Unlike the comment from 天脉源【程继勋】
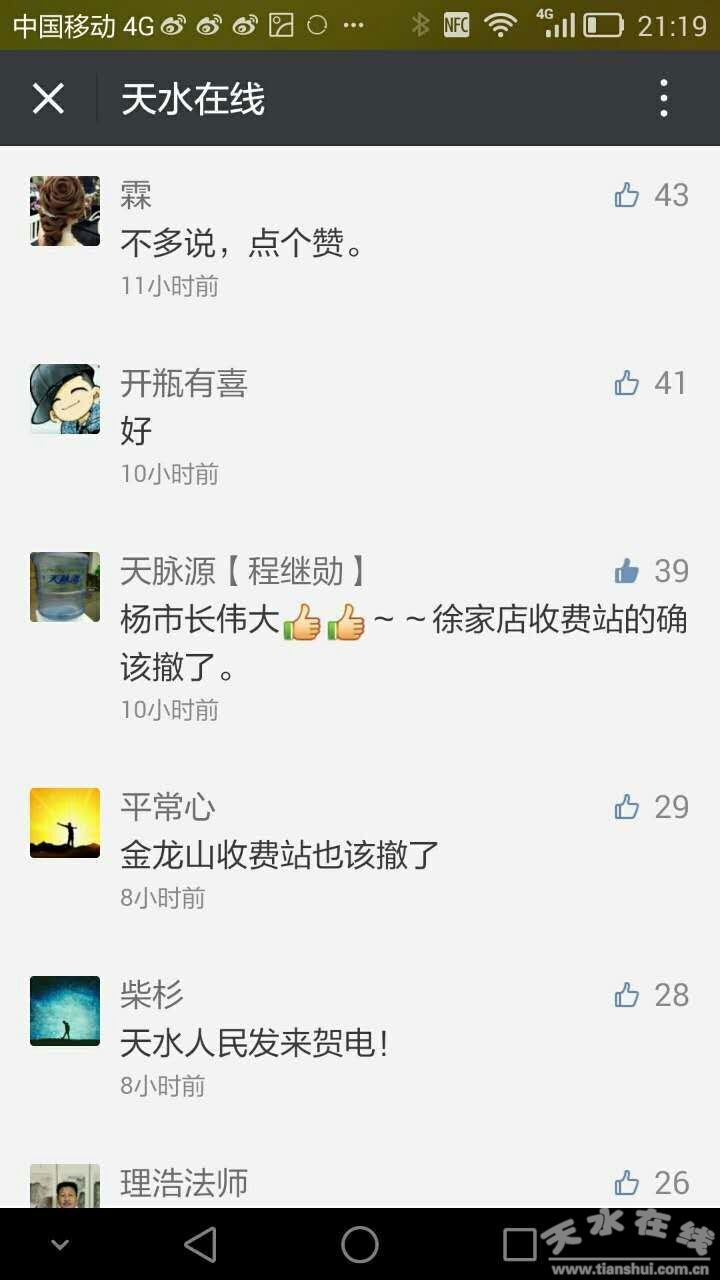Image resolution: width=720 pixels, height=1280 pixels. pyautogui.click(x=627, y=571)
